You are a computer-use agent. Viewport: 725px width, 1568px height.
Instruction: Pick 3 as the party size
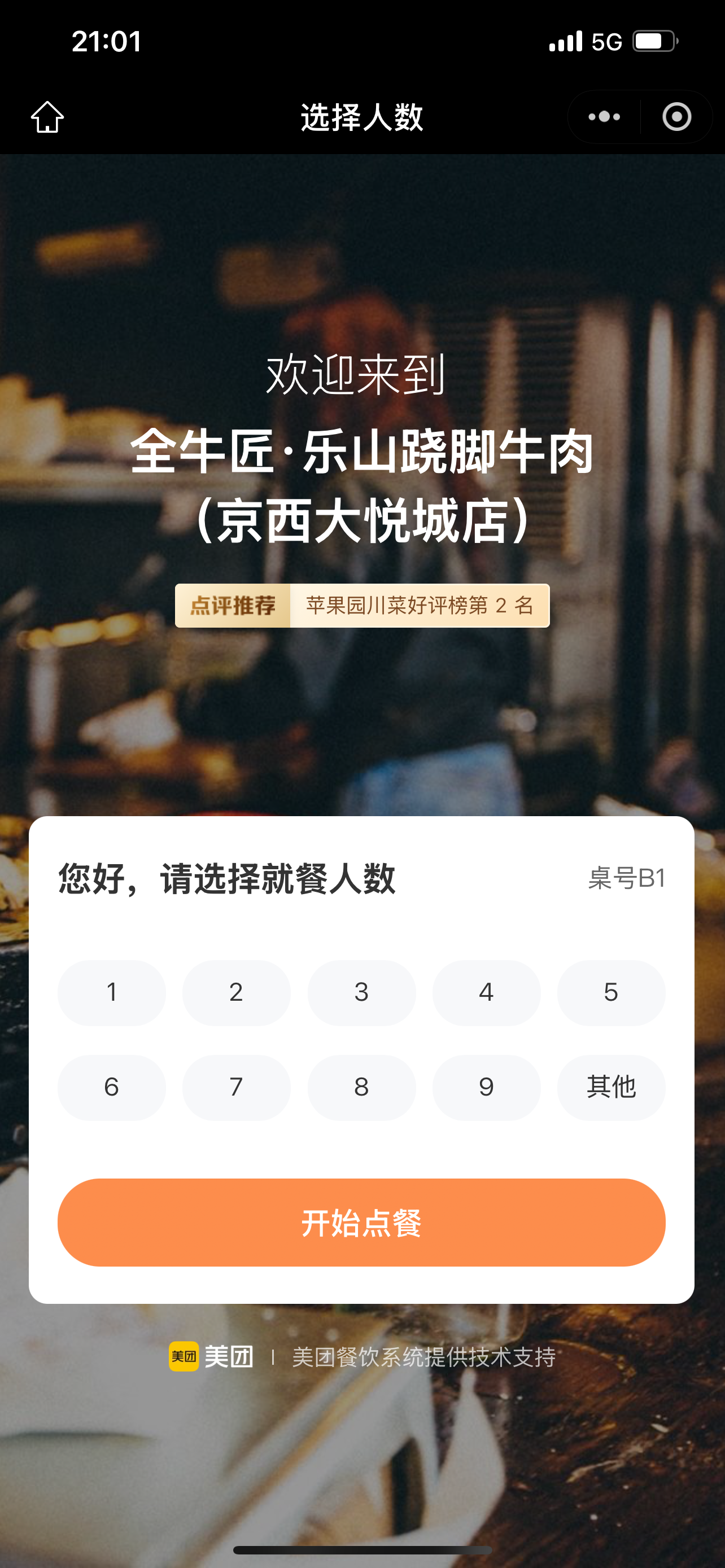tap(361, 993)
